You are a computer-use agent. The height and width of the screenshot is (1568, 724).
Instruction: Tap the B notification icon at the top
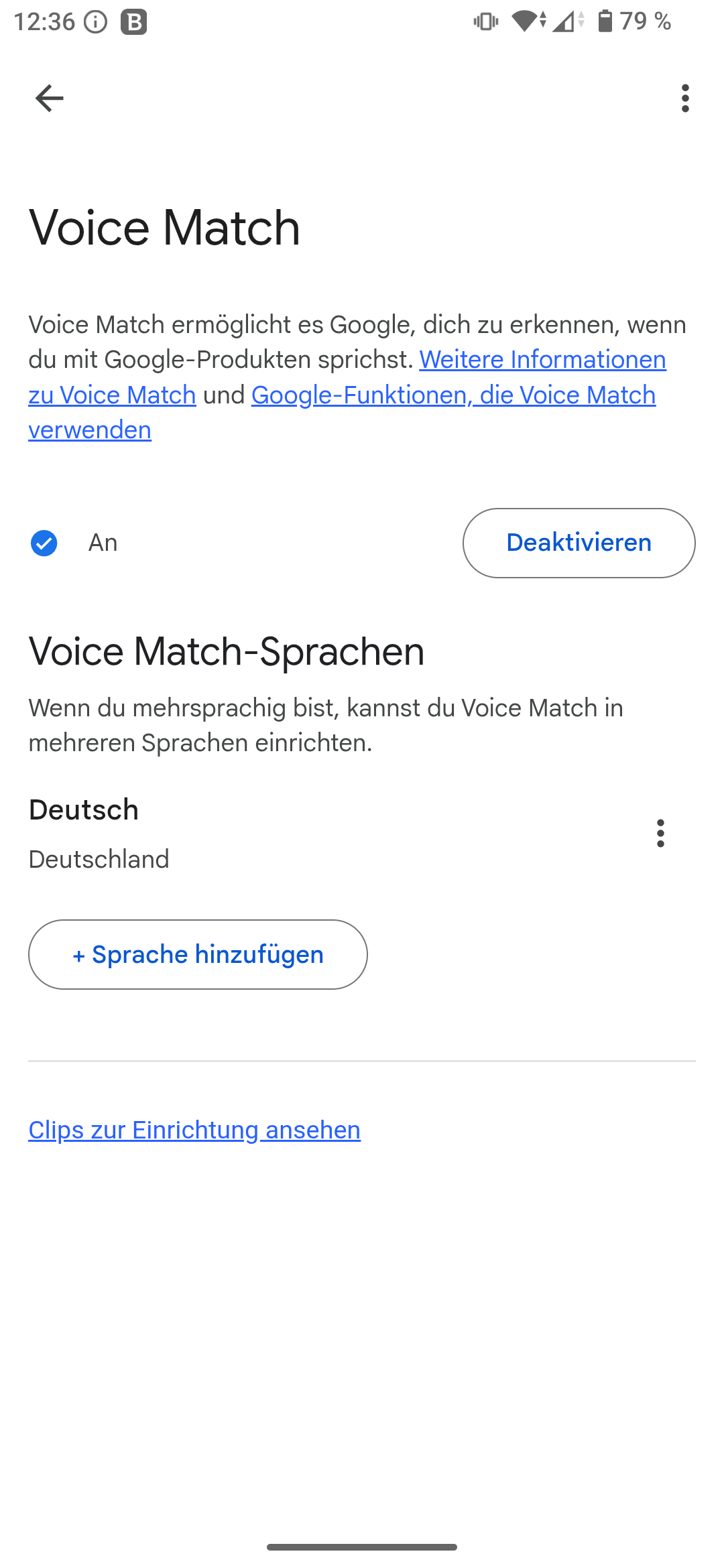point(134,21)
